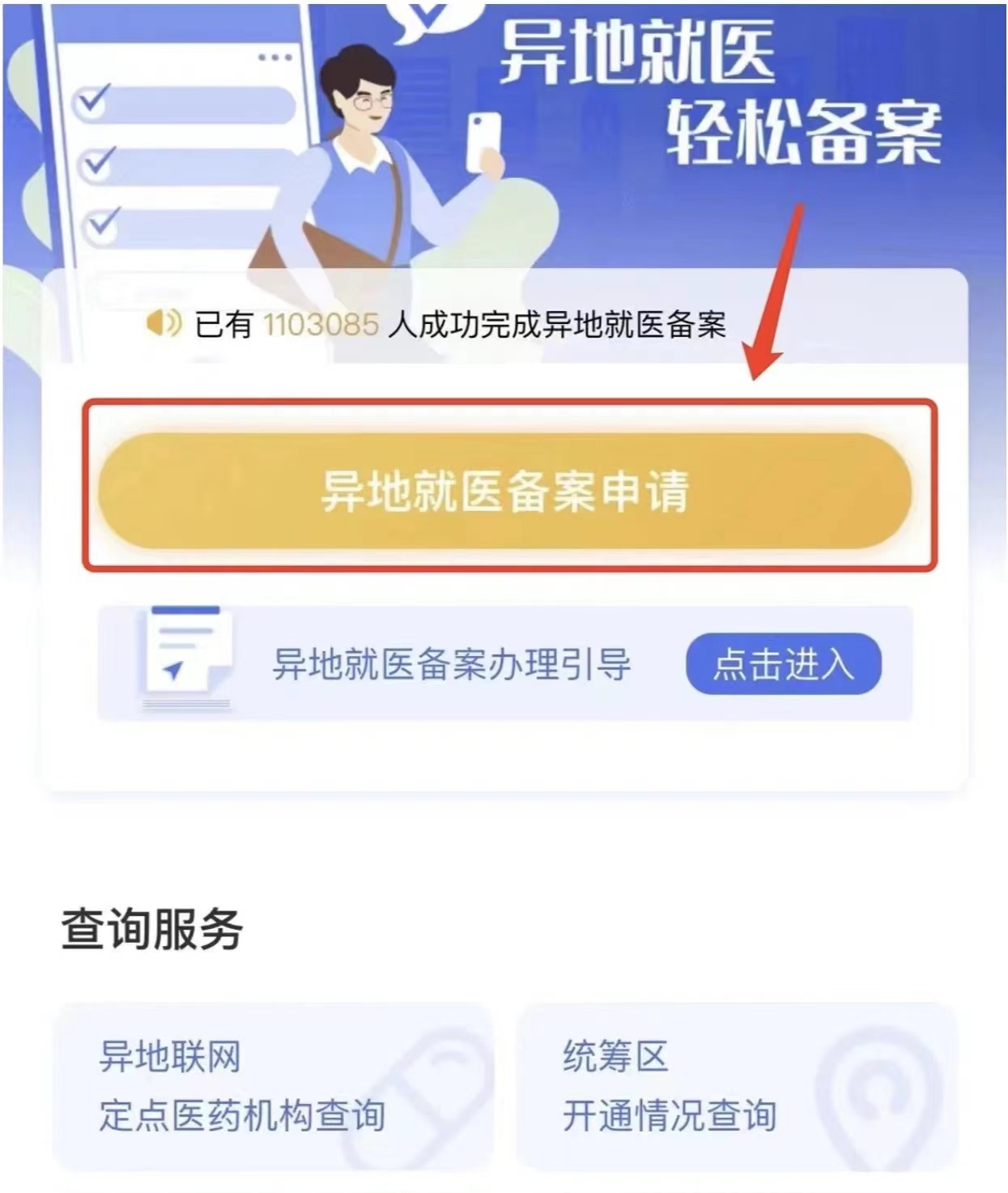Tap the 异地就医备案申请 button

coord(505,491)
